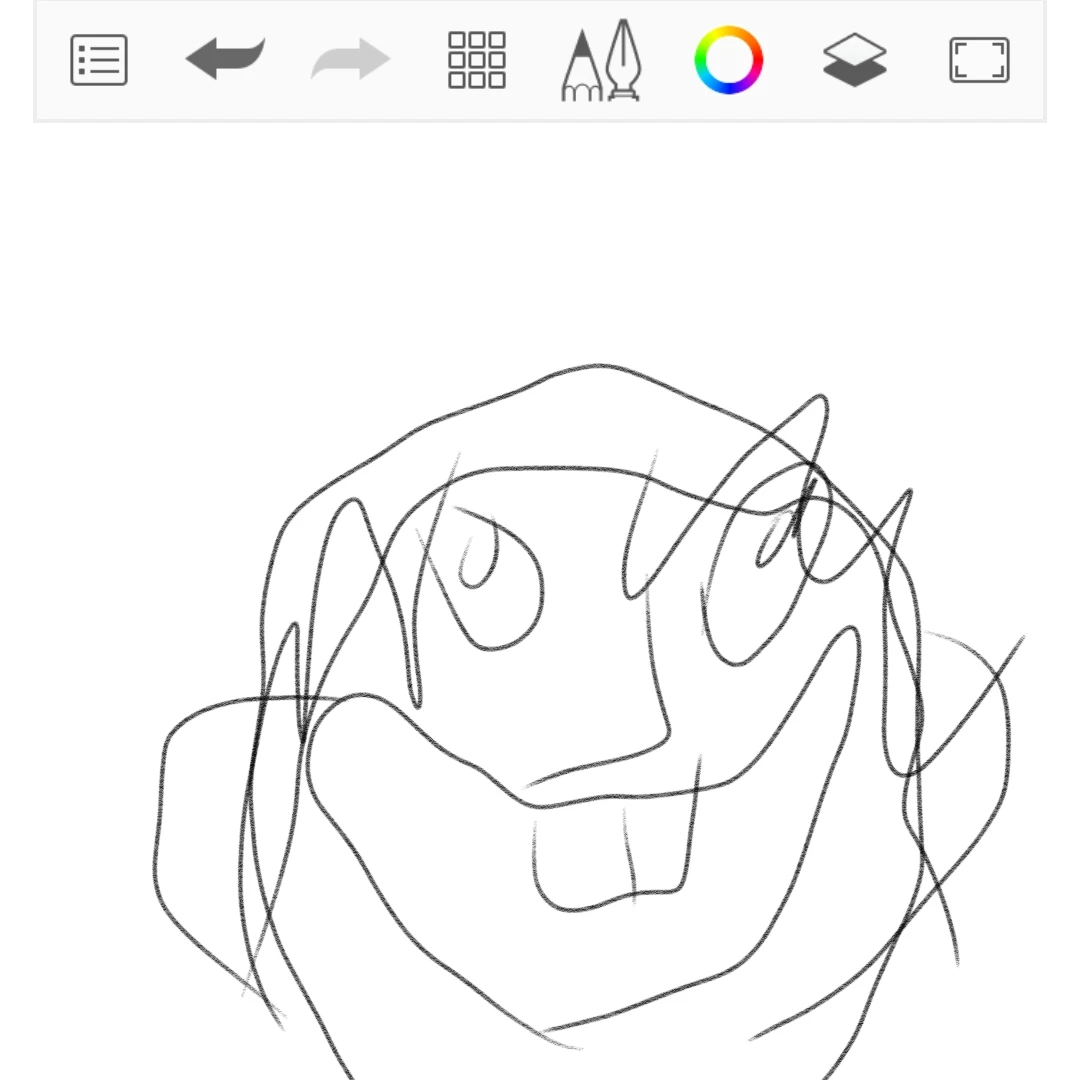The width and height of the screenshot is (1080, 1080).
Task: Enter fullscreen canvas mode
Action: pos(979,60)
